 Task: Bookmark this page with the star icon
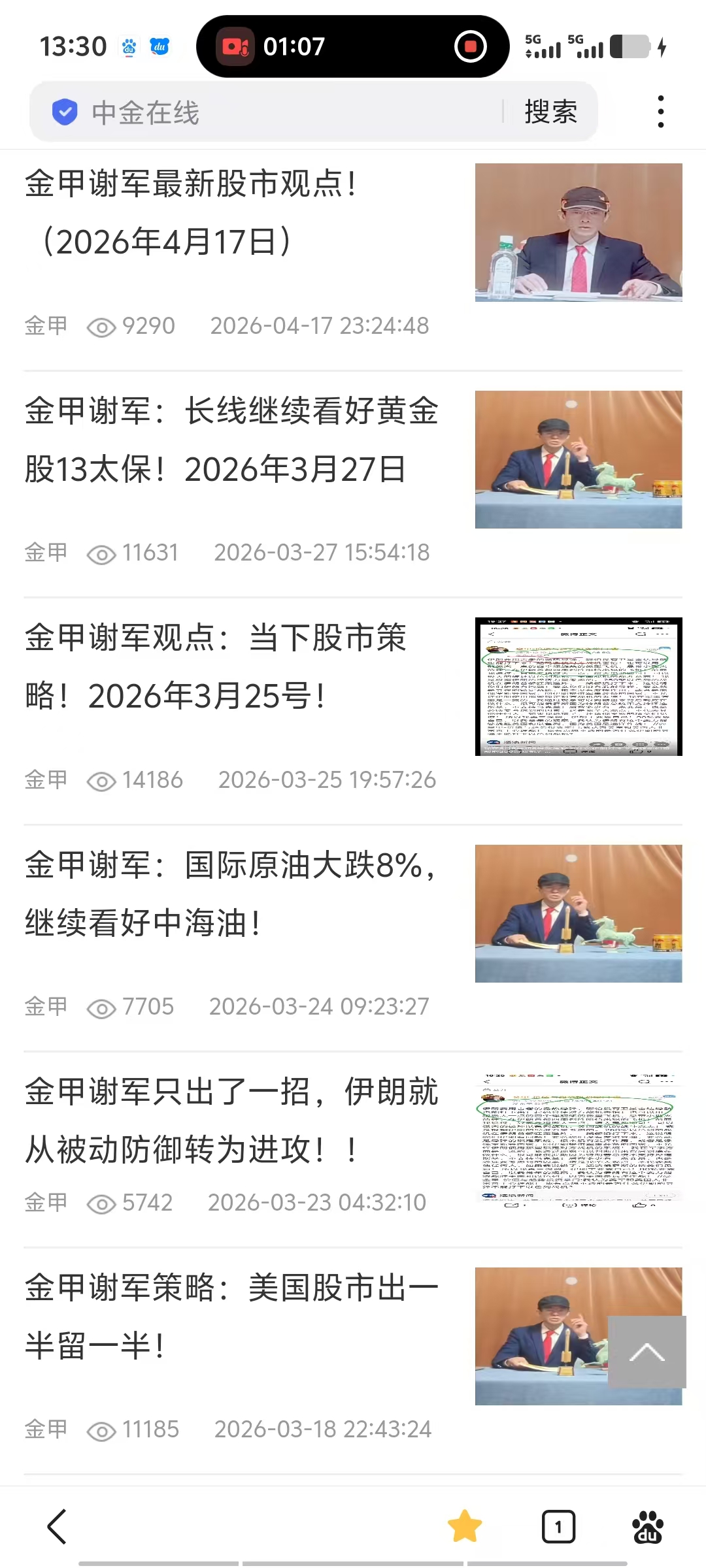(465, 1526)
